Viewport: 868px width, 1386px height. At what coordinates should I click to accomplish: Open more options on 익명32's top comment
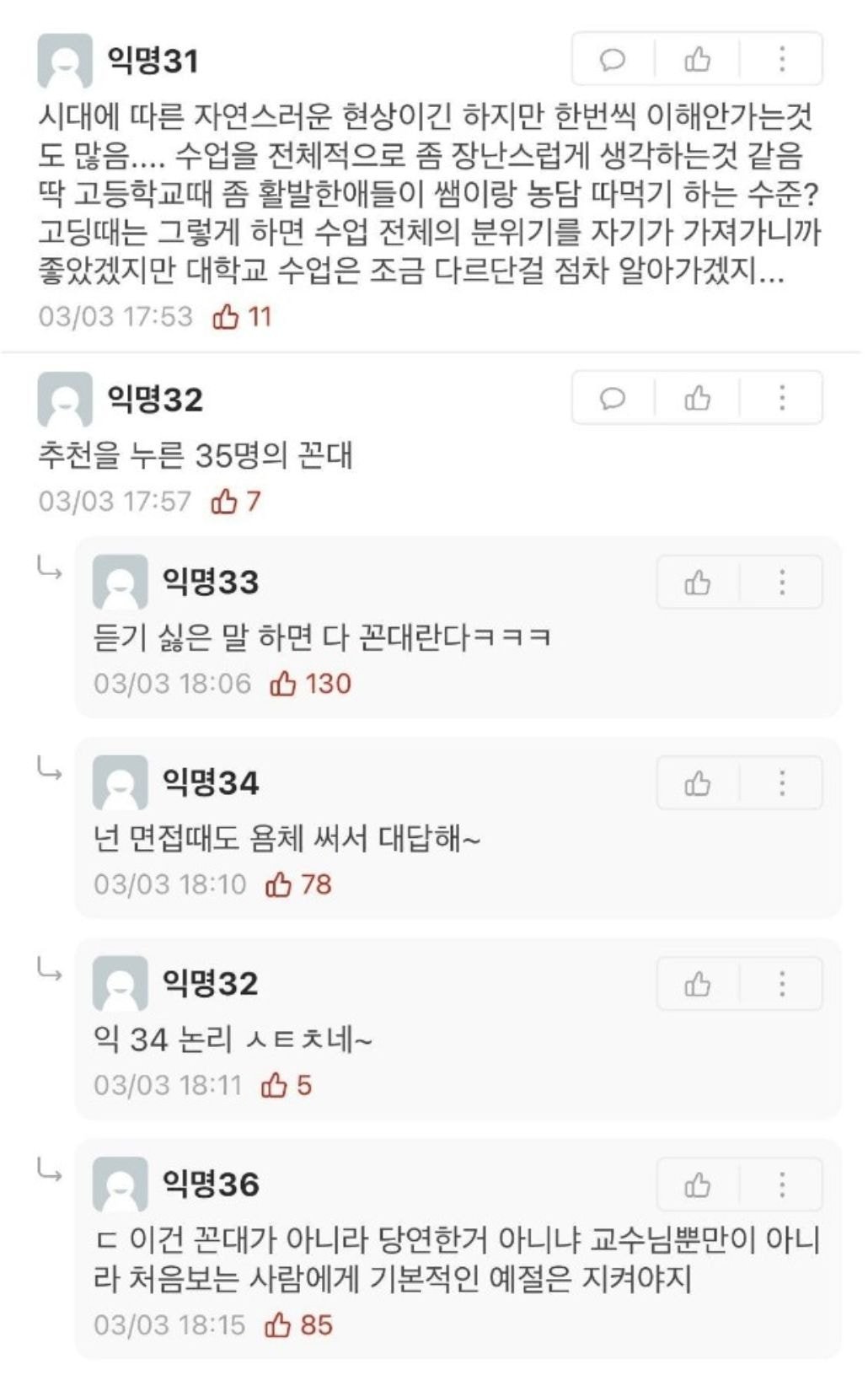point(782,397)
